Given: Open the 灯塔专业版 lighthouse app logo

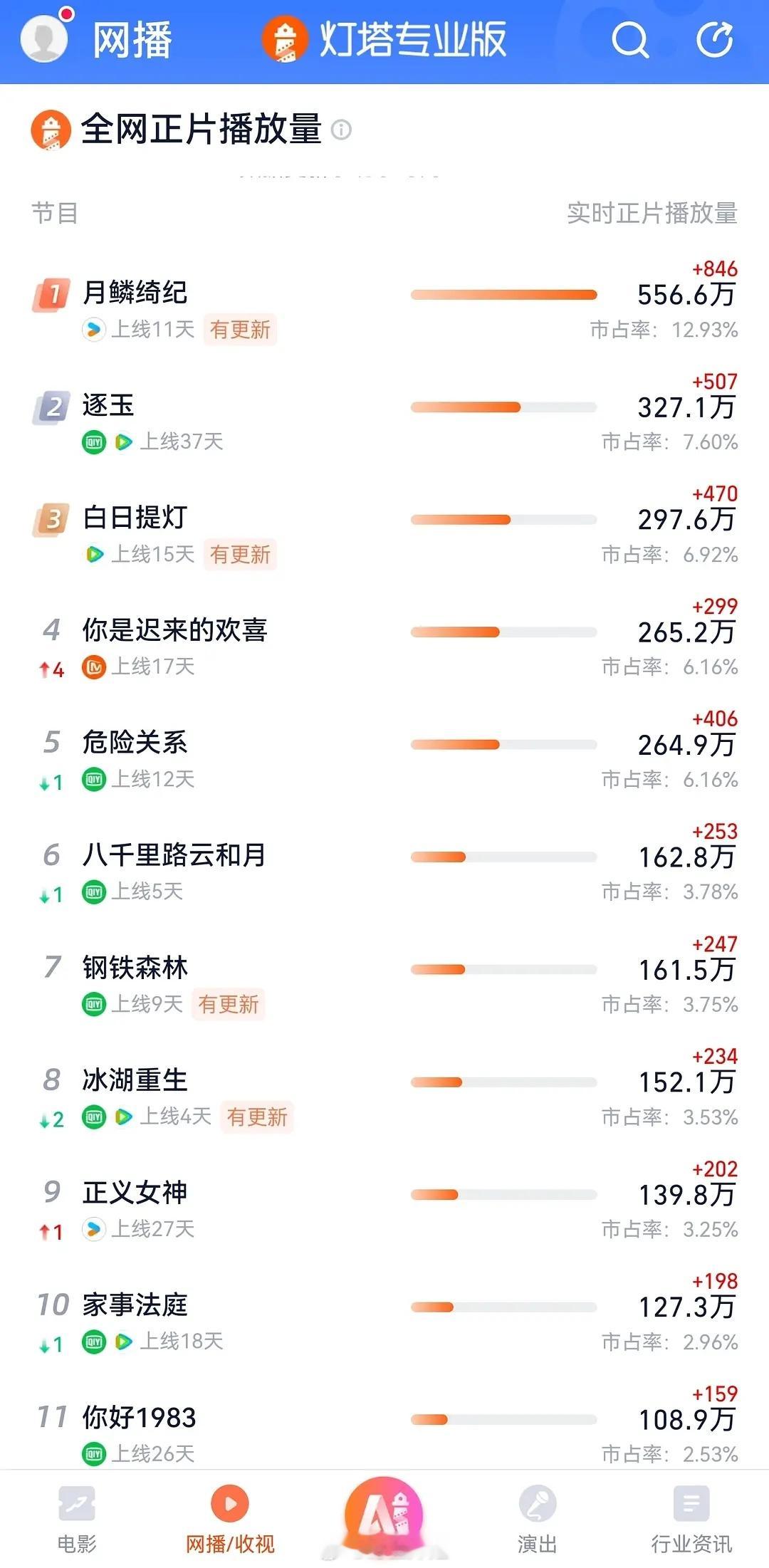Looking at the screenshot, I should 283,41.
